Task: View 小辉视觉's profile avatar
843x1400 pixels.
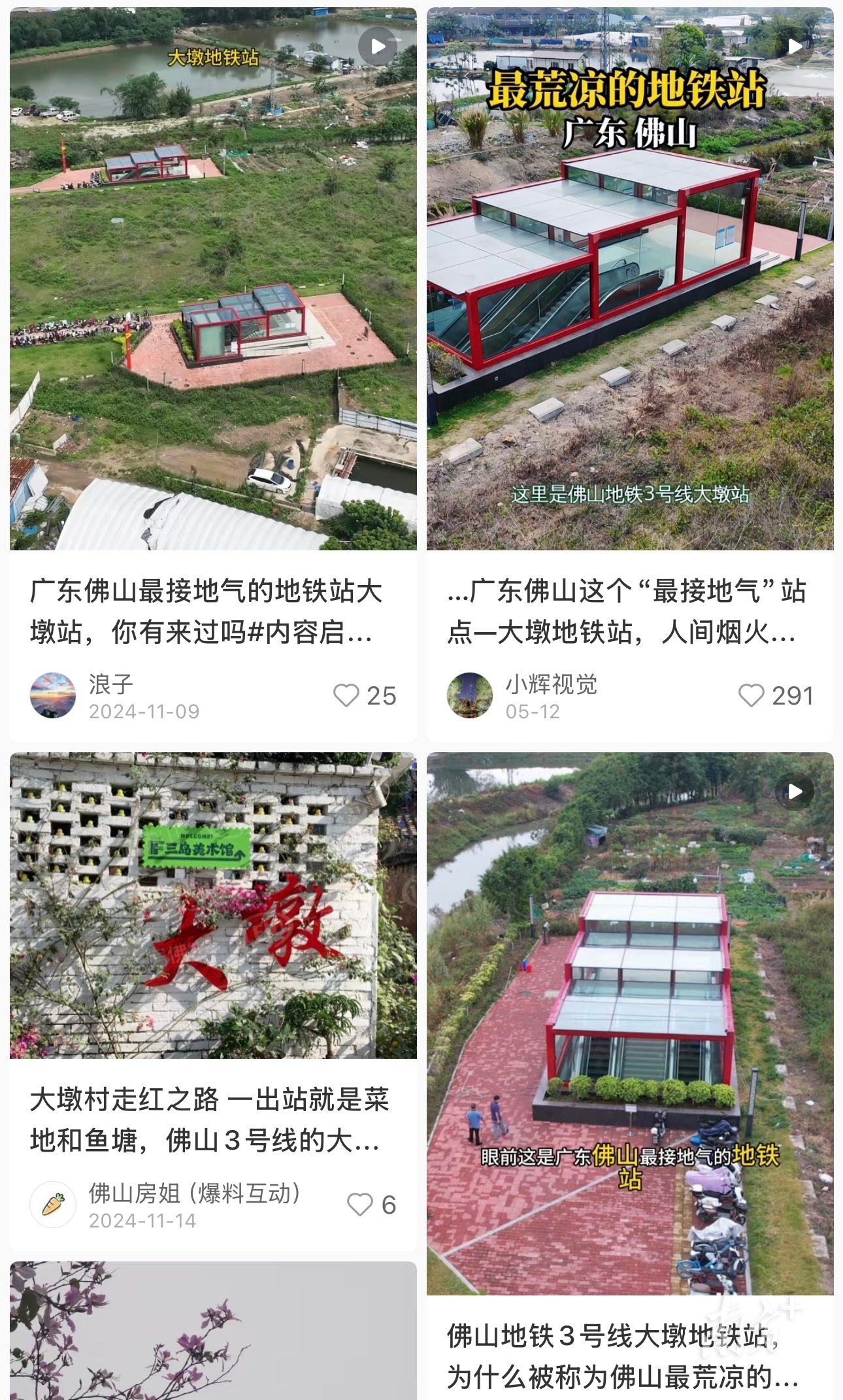Action: click(x=469, y=695)
